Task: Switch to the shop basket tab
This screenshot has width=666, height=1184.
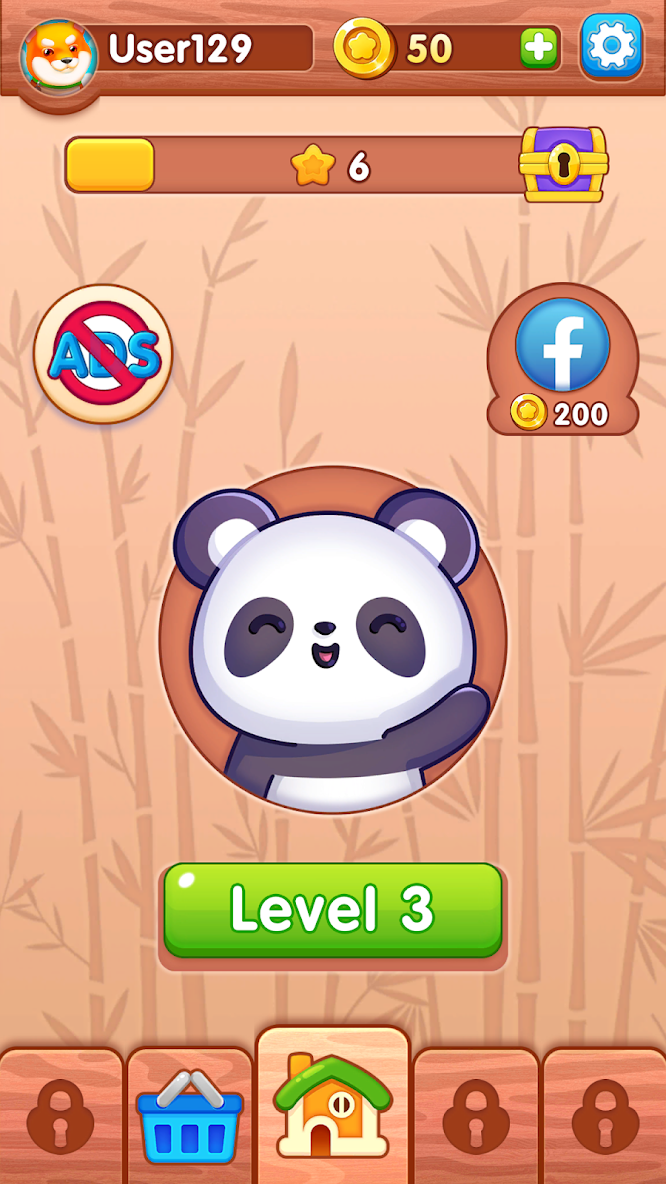Action: 190,1116
